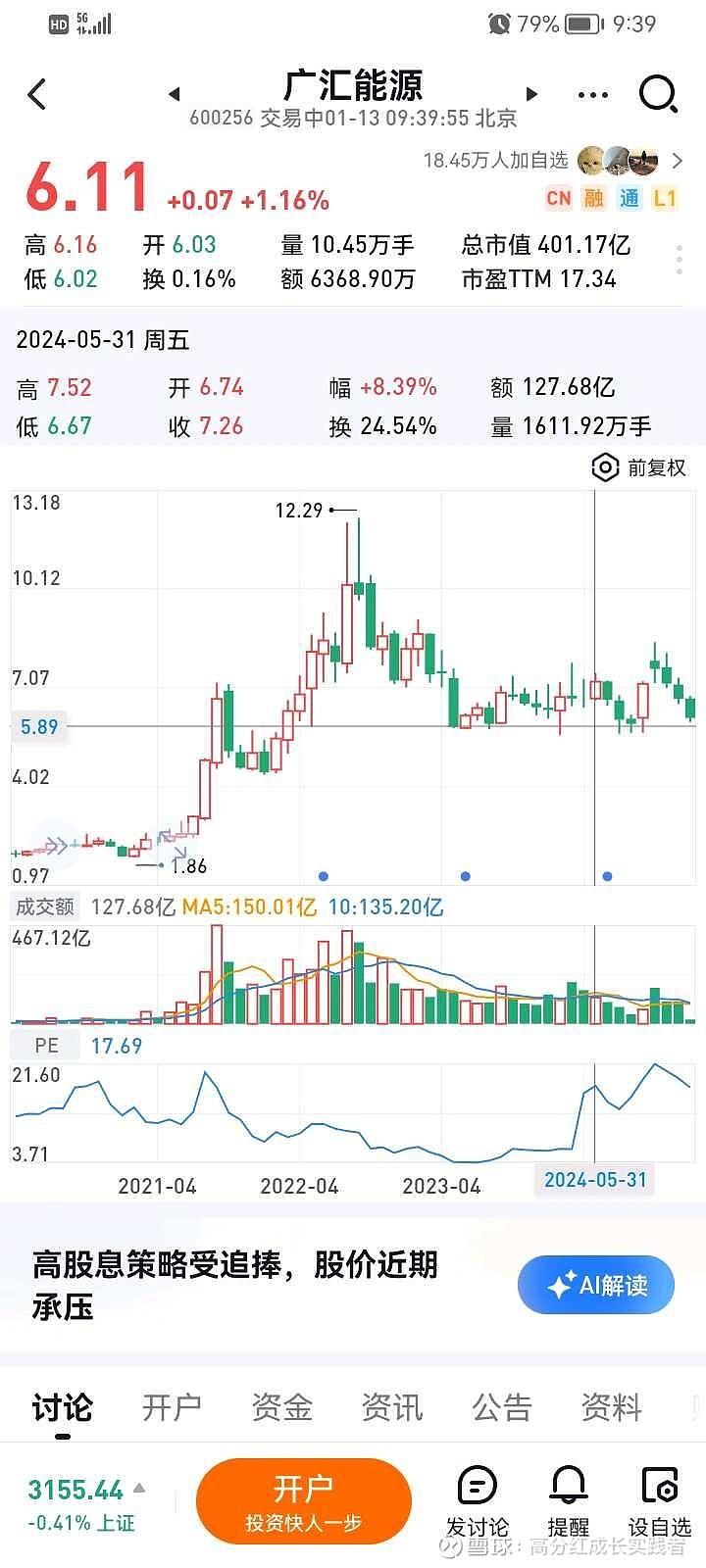The height and width of the screenshot is (1568, 706).
Task: Tap previous-stock left arrow beside 广汇能源
Action: [175, 94]
